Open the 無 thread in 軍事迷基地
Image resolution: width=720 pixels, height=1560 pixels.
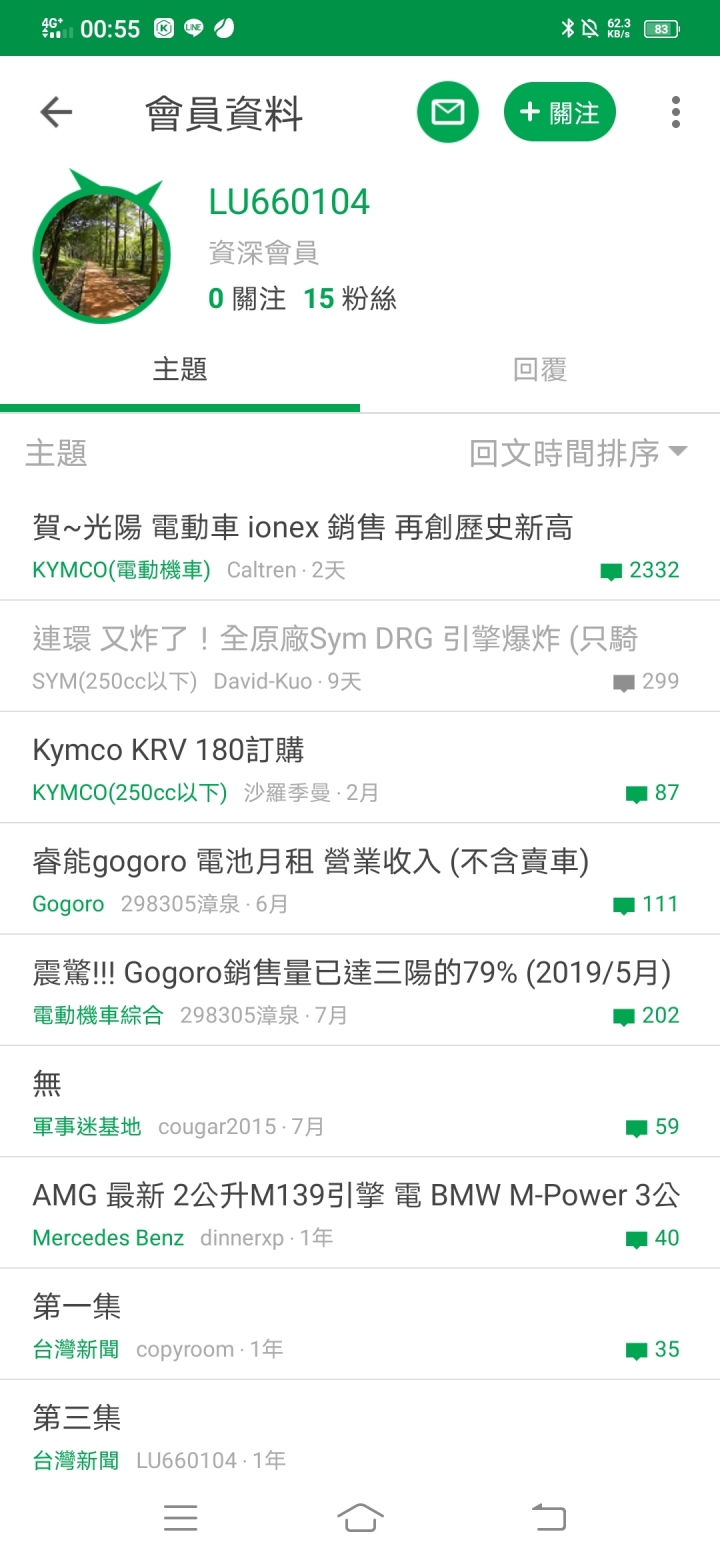click(47, 1084)
